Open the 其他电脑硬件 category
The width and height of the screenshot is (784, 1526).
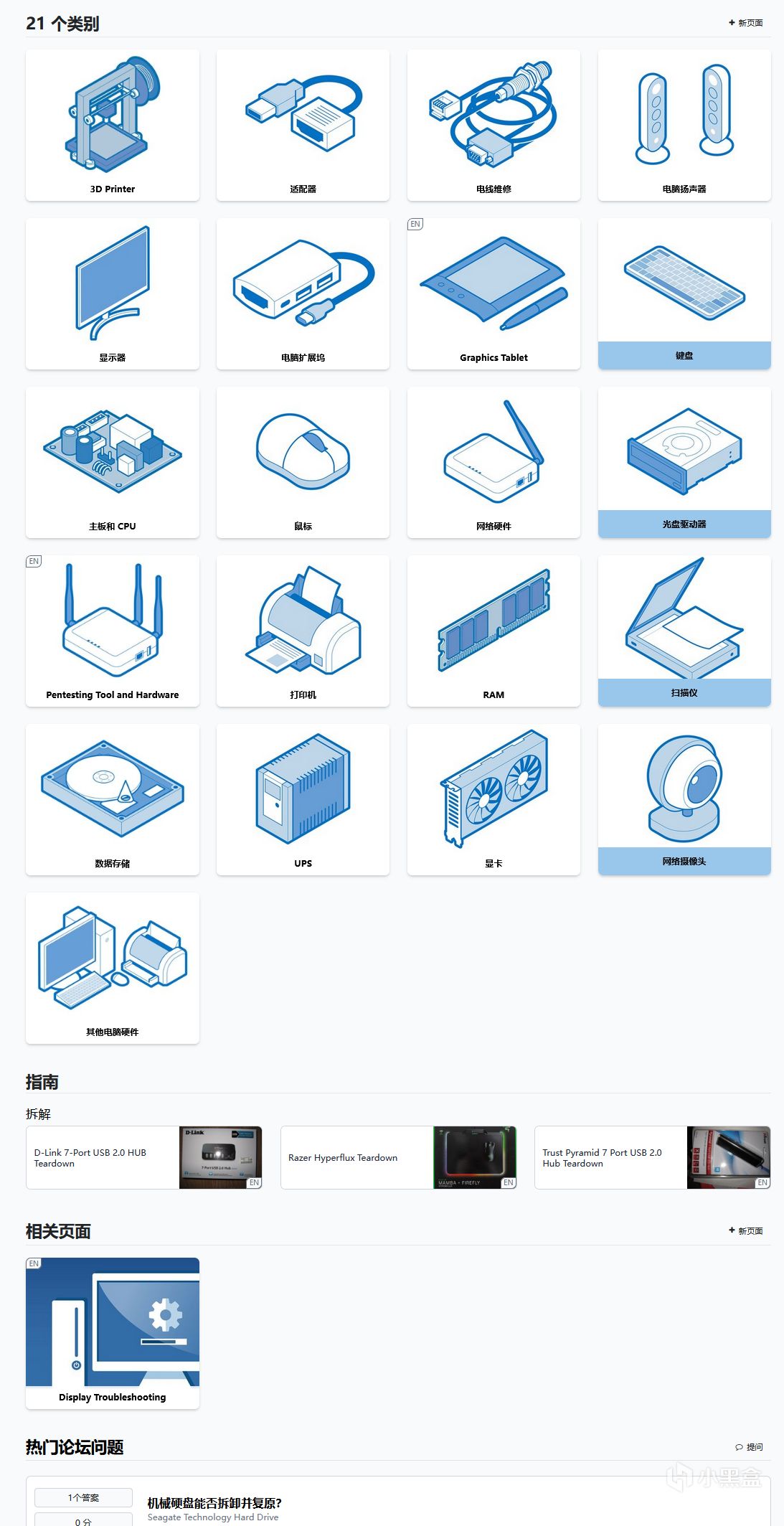[113, 969]
